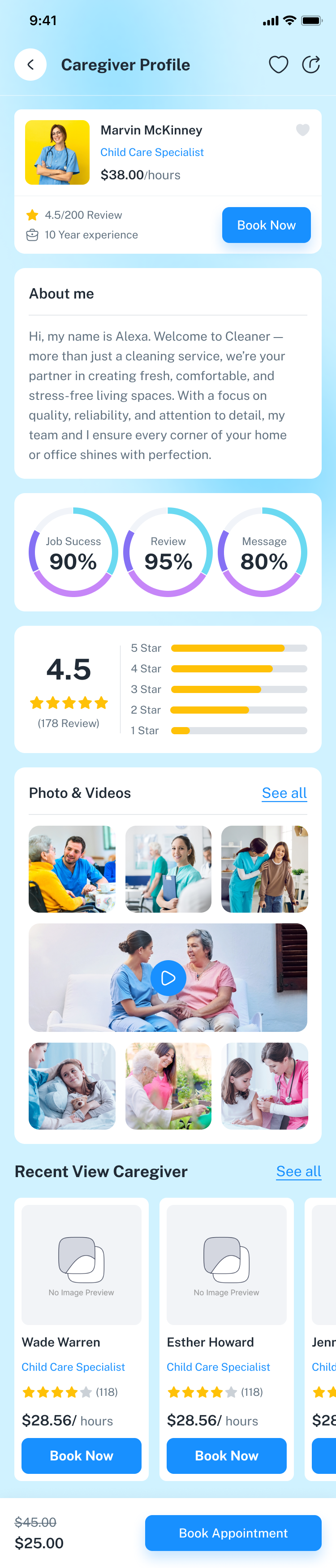Play the caregiver video

168,977
